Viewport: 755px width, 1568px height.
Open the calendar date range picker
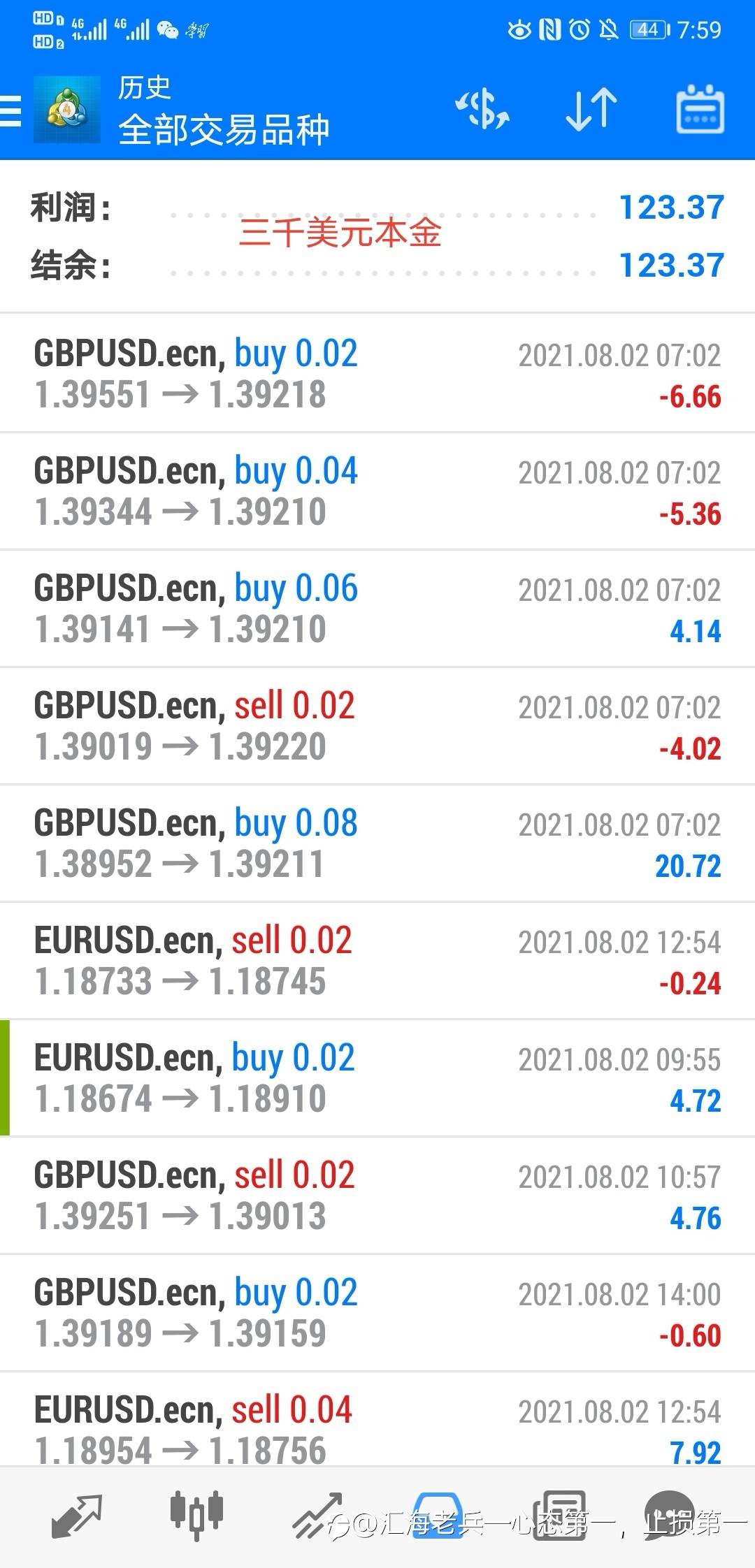(700, 110)
